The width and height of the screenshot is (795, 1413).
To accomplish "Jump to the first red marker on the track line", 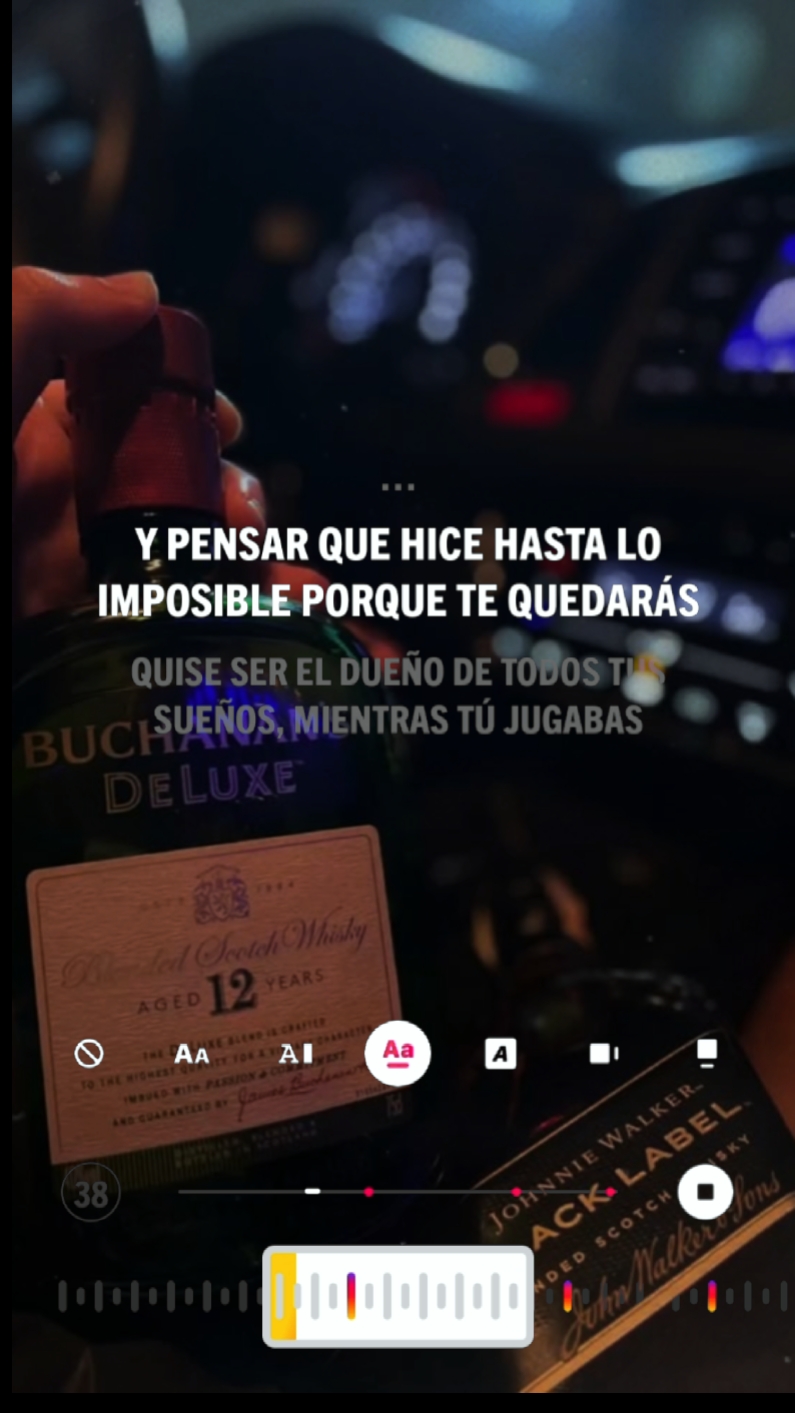I will click(369, 1192).
